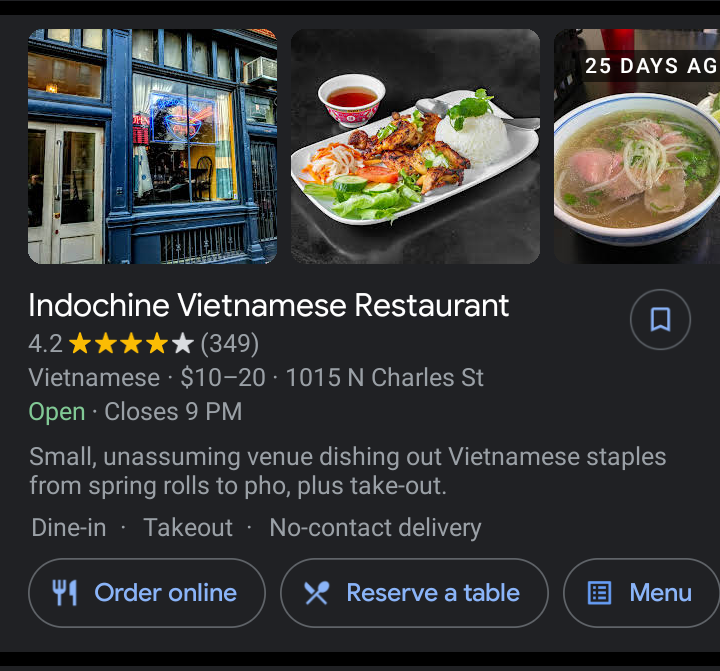The width and height of the screenshot is (720, 671).
Task: Open the grilled chicken and rice photo
Action: tap(415, 146)
